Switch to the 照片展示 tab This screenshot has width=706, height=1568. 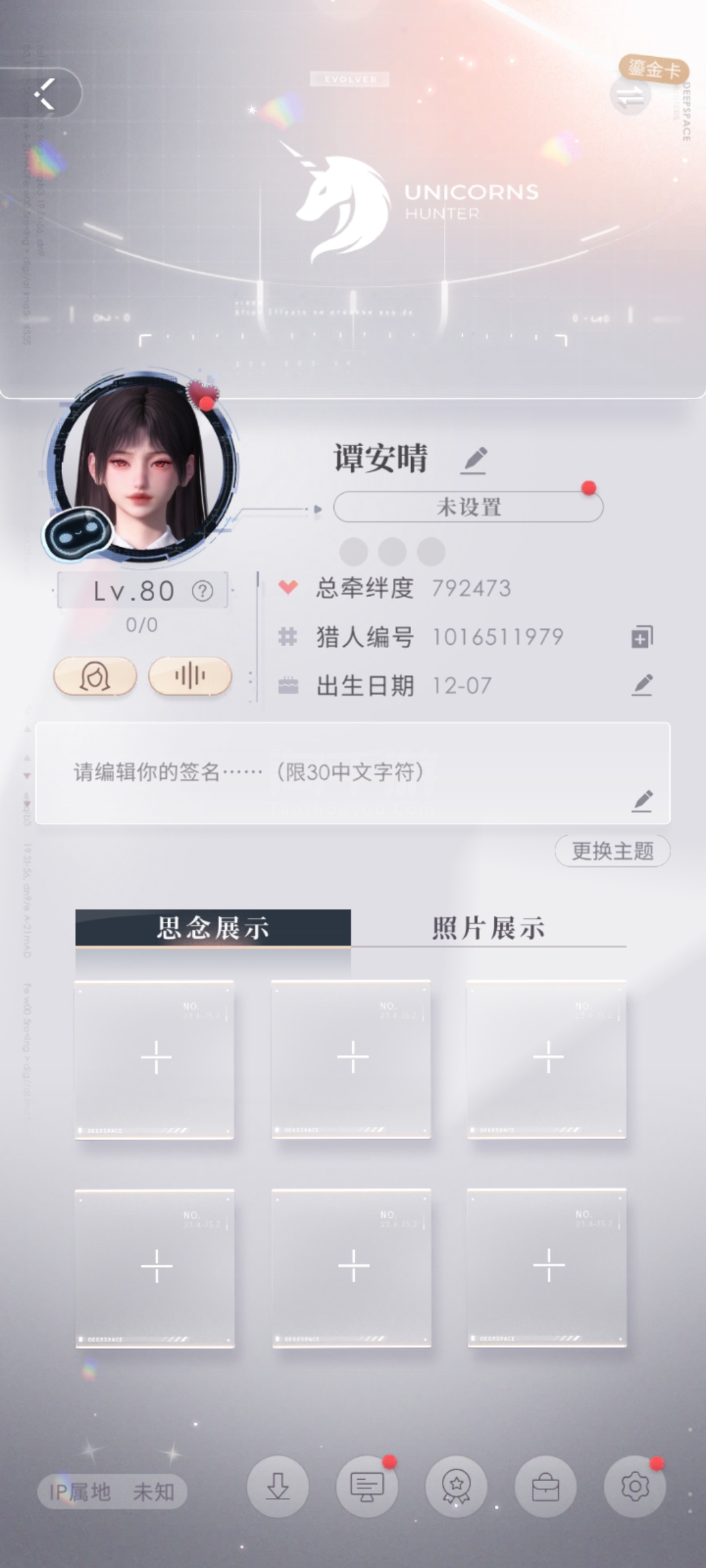click(488, 928)
